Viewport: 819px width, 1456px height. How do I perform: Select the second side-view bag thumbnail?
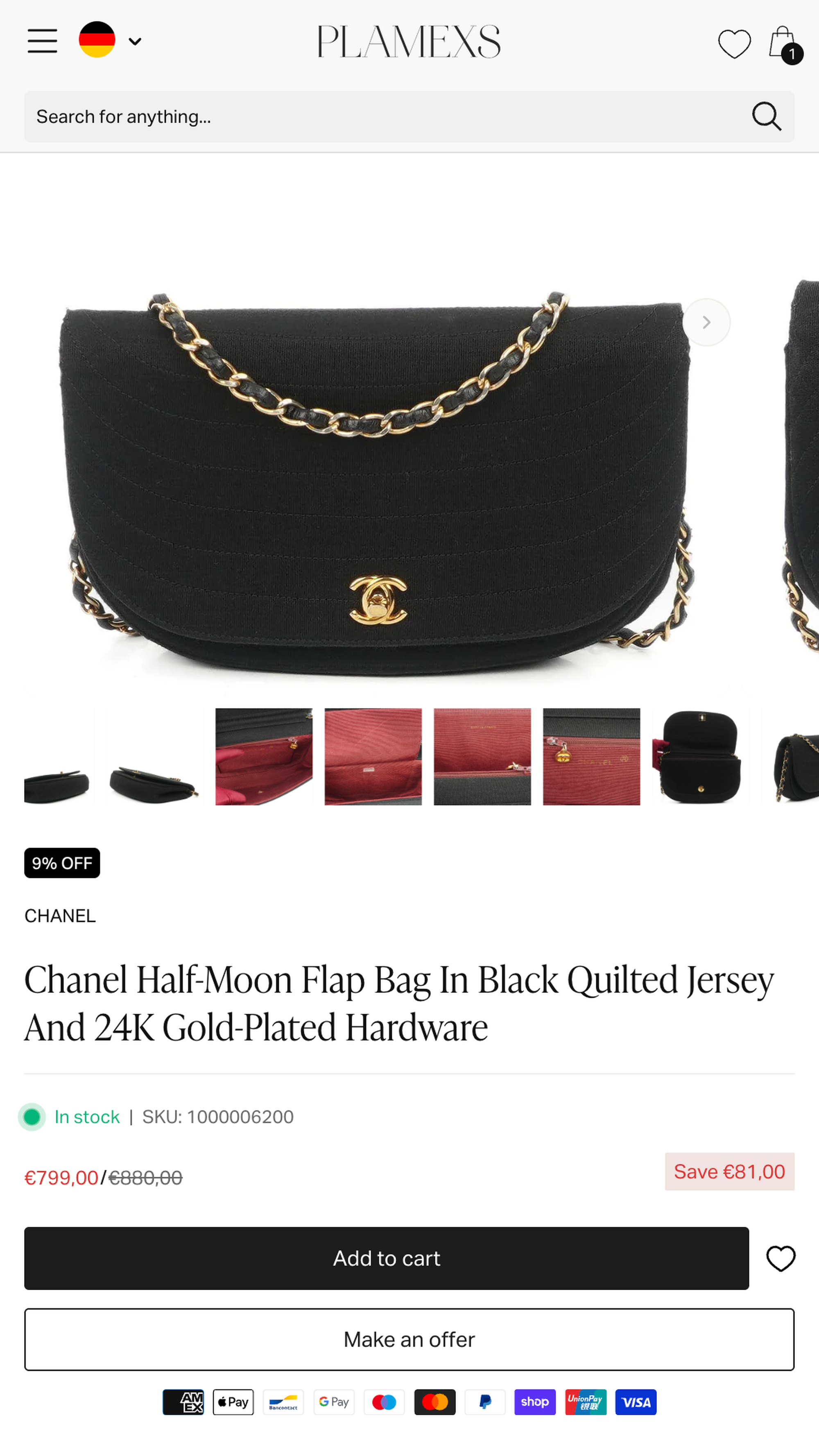click(155, 757)
